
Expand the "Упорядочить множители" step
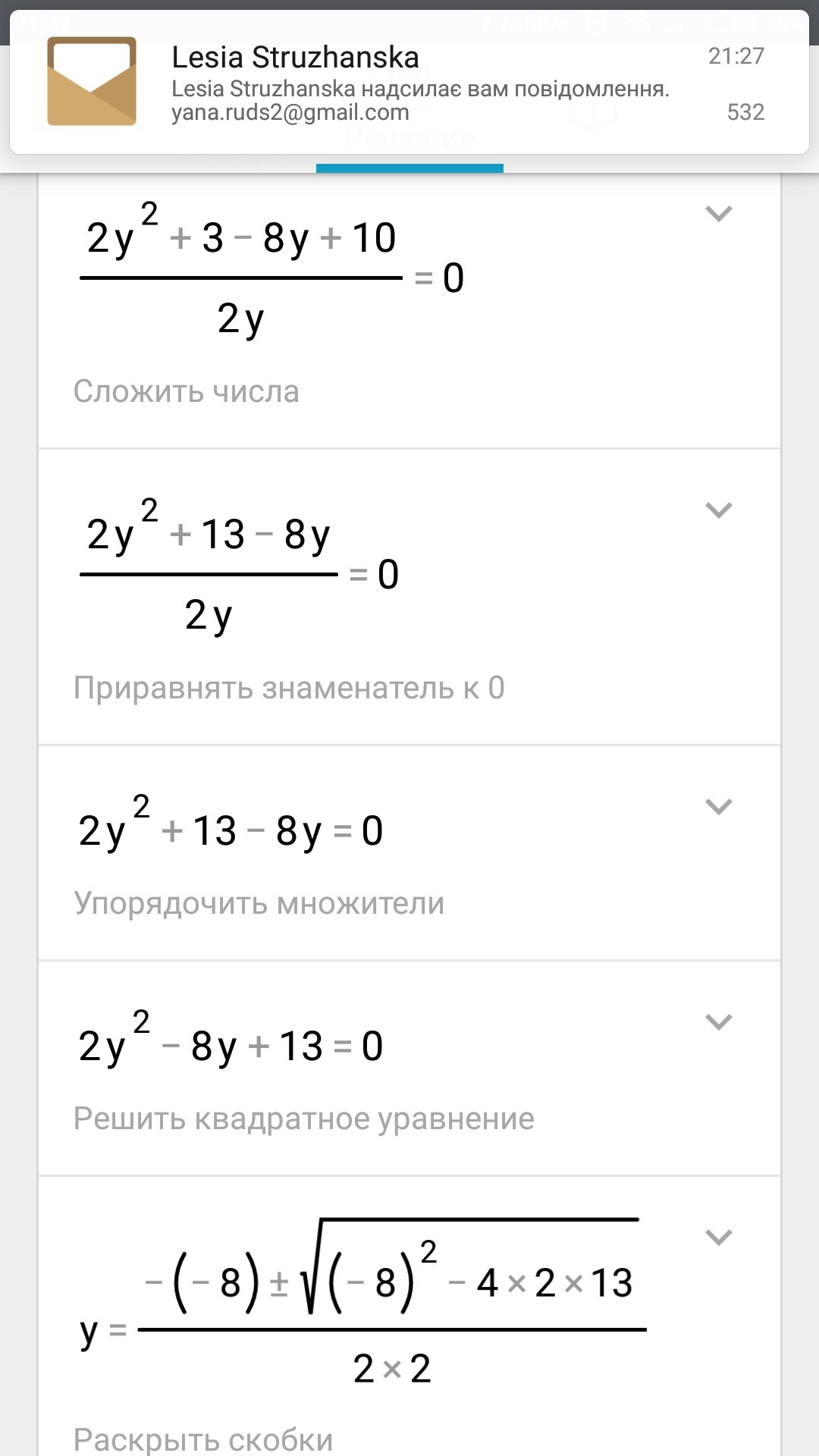coord(718,806)
